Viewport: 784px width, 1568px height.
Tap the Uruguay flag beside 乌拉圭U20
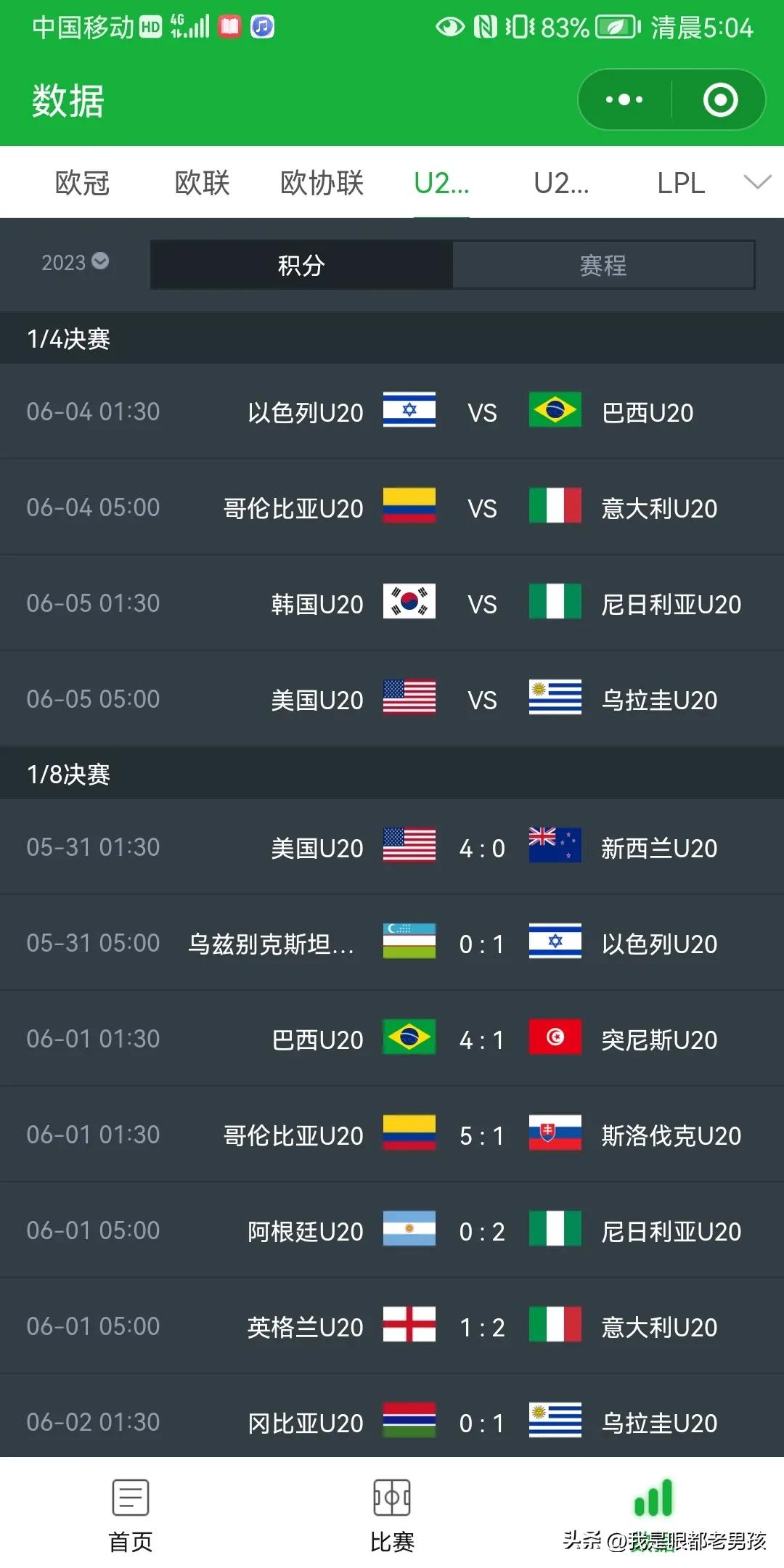tap(555, 698)
